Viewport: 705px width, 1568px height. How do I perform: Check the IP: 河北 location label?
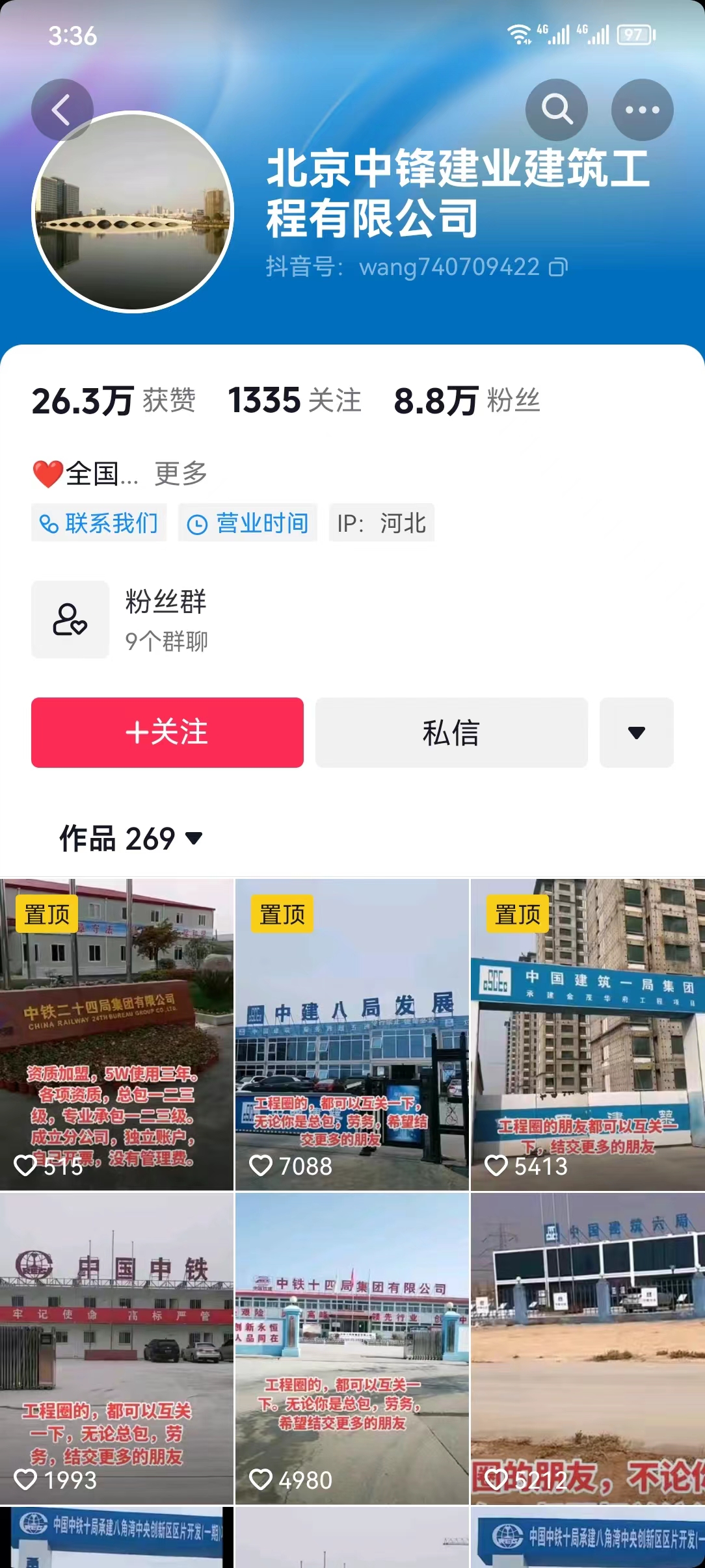point(381,522)
